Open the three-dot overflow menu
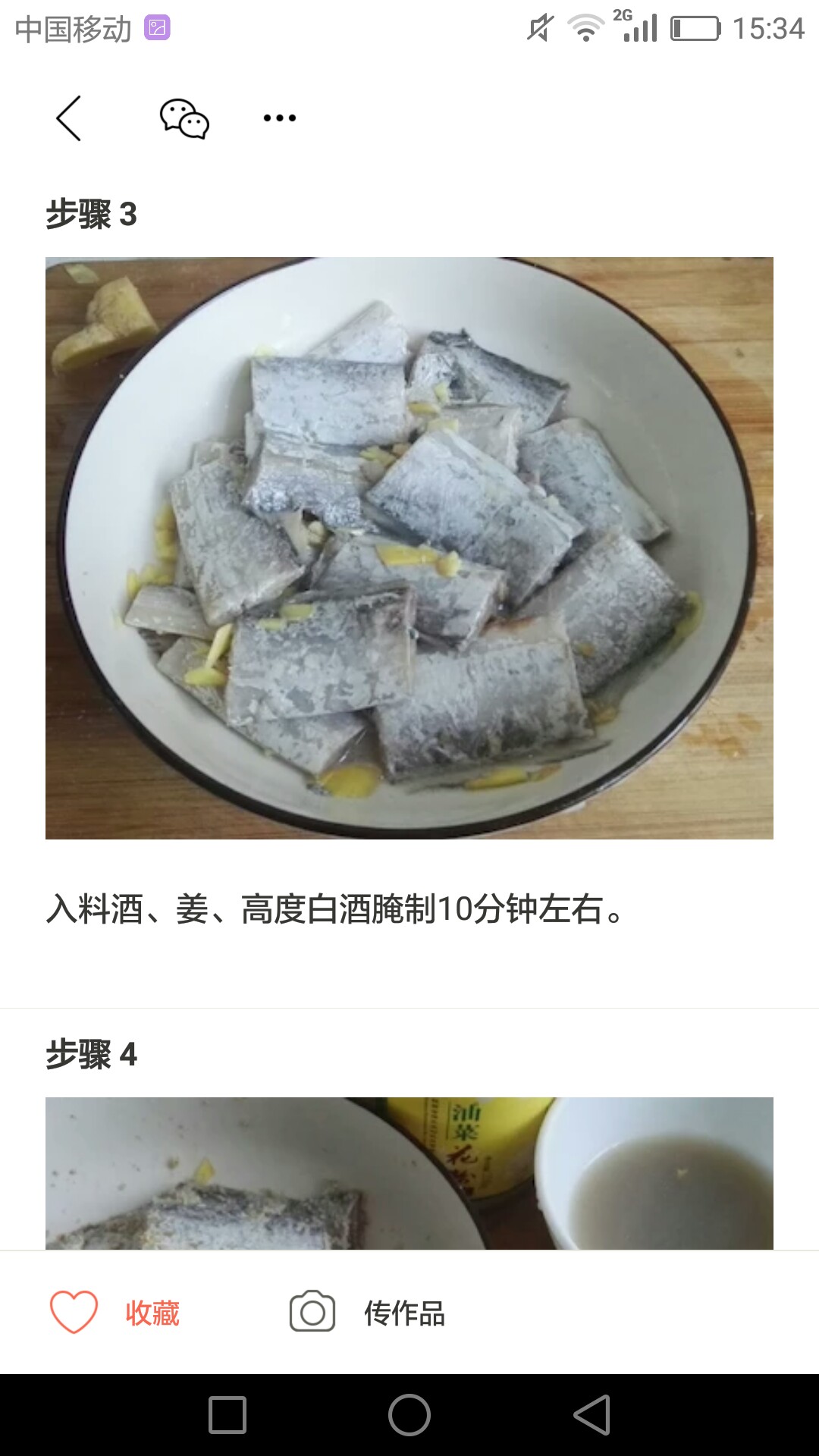The width and height of the screenshot is (819, 1456). [x=280, y=118]
